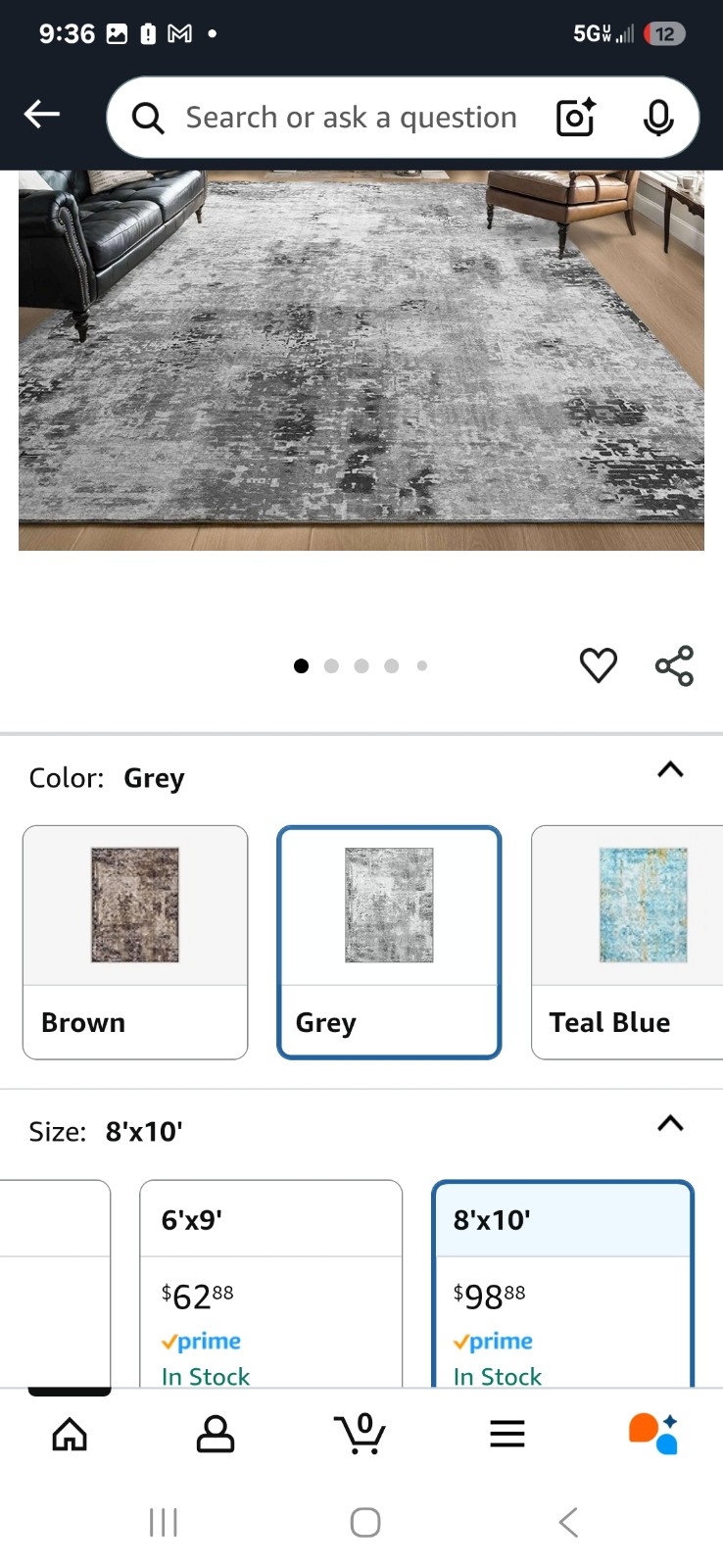
Task: Pick the 6'x9' size option
Action: click(271, 1284)
